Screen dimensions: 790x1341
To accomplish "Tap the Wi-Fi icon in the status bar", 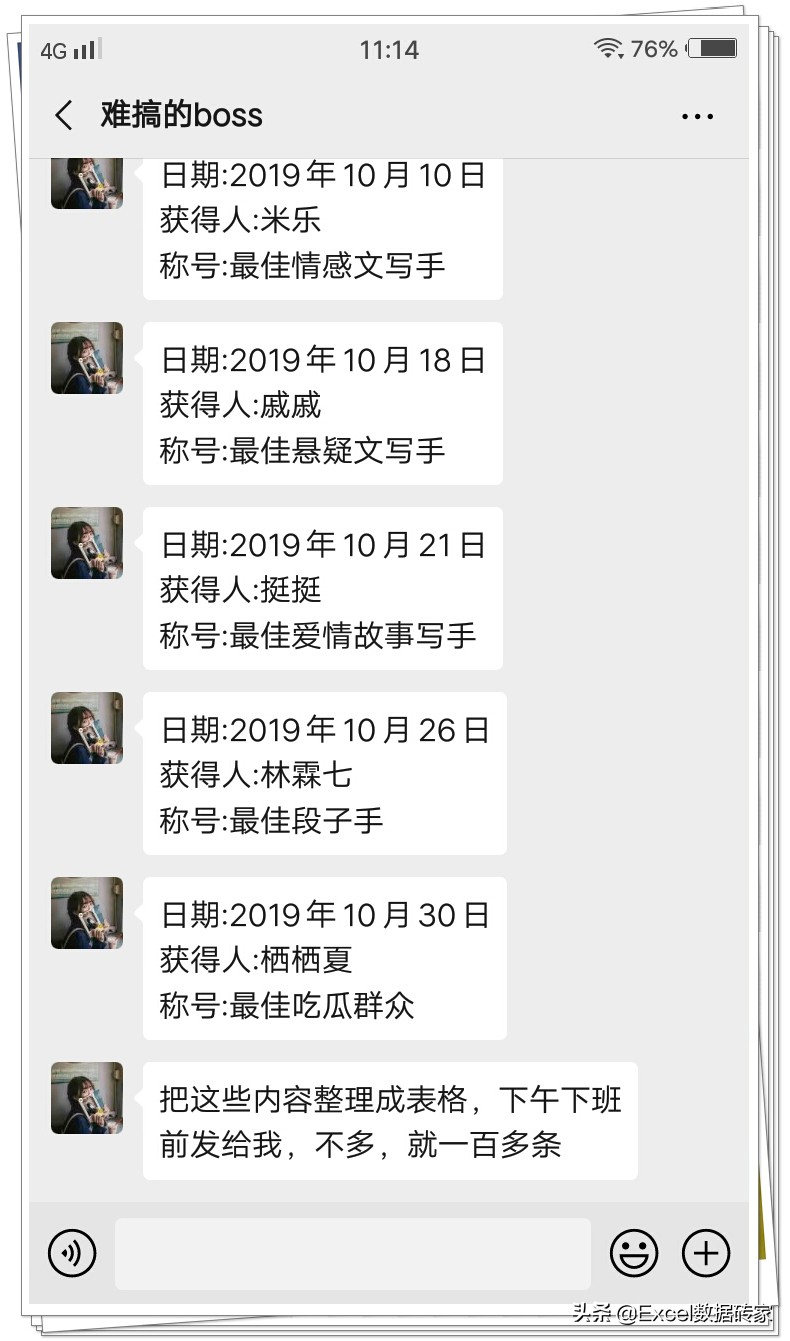I will tap(614, 48).
